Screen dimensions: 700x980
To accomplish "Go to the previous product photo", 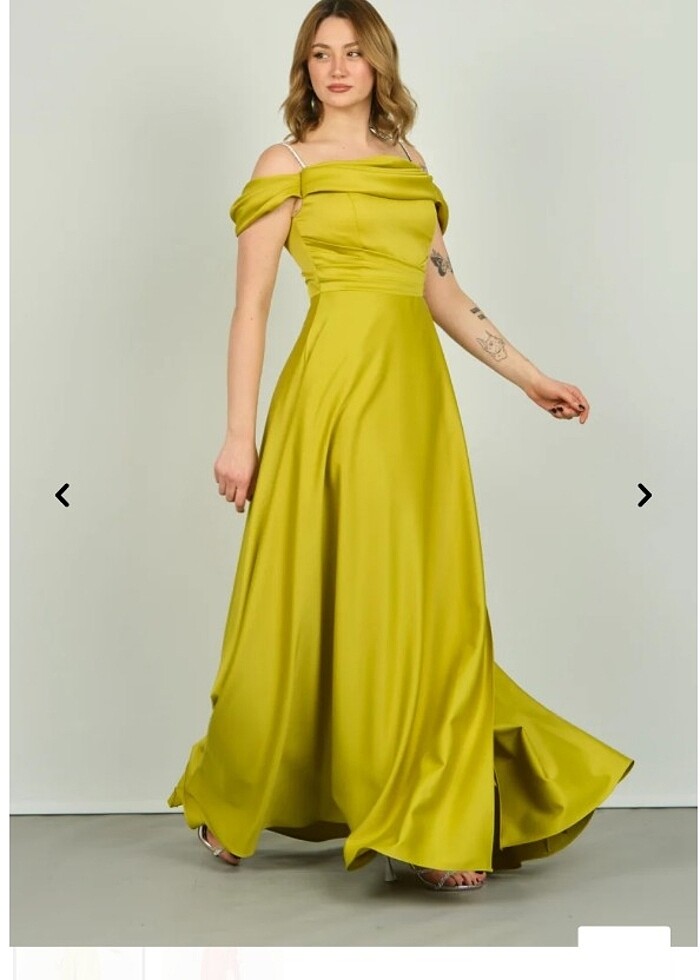I will tap(62, 495).
